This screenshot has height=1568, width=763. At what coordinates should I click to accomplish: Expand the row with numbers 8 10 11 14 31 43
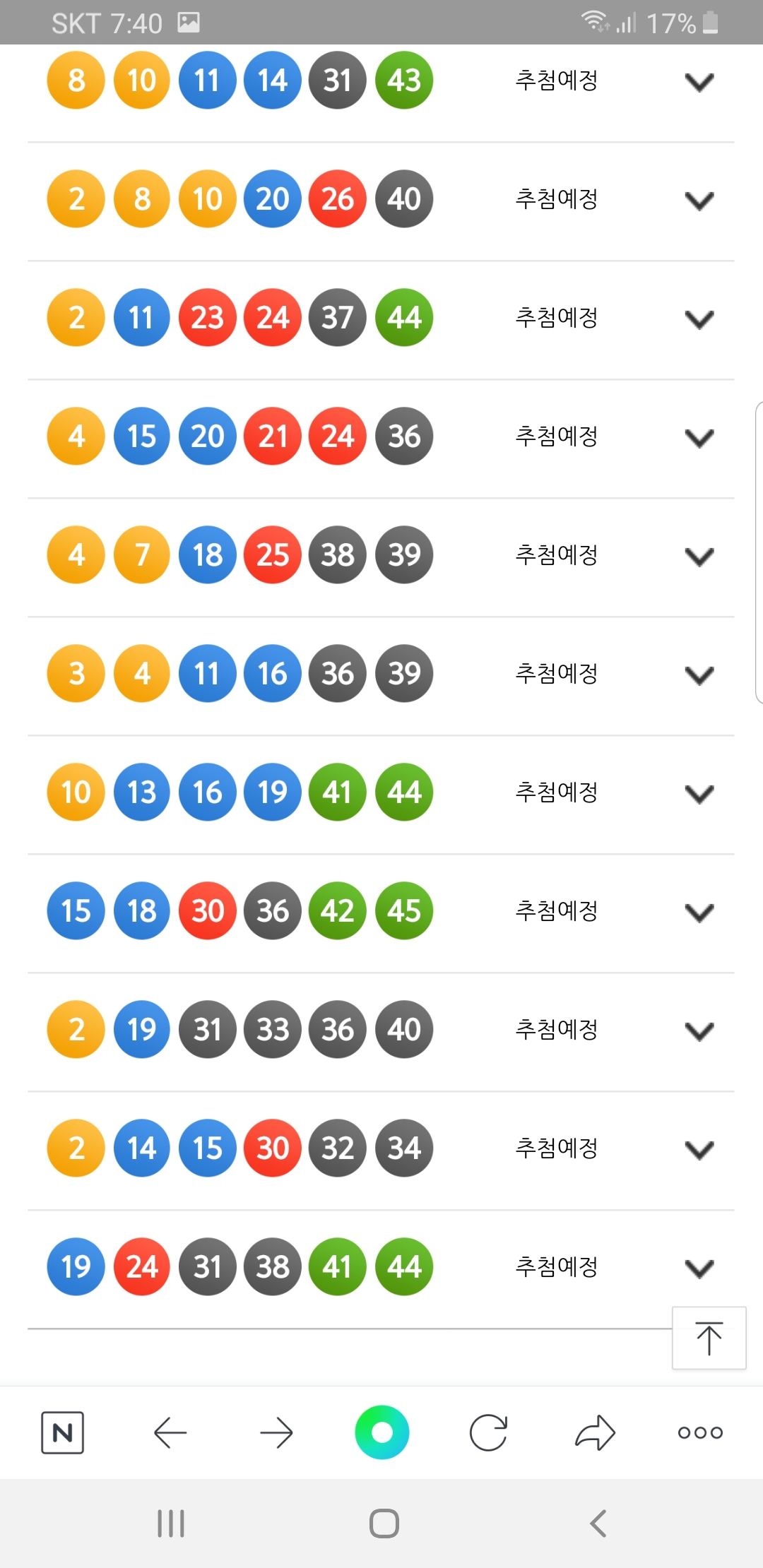[x=699, y=82]
